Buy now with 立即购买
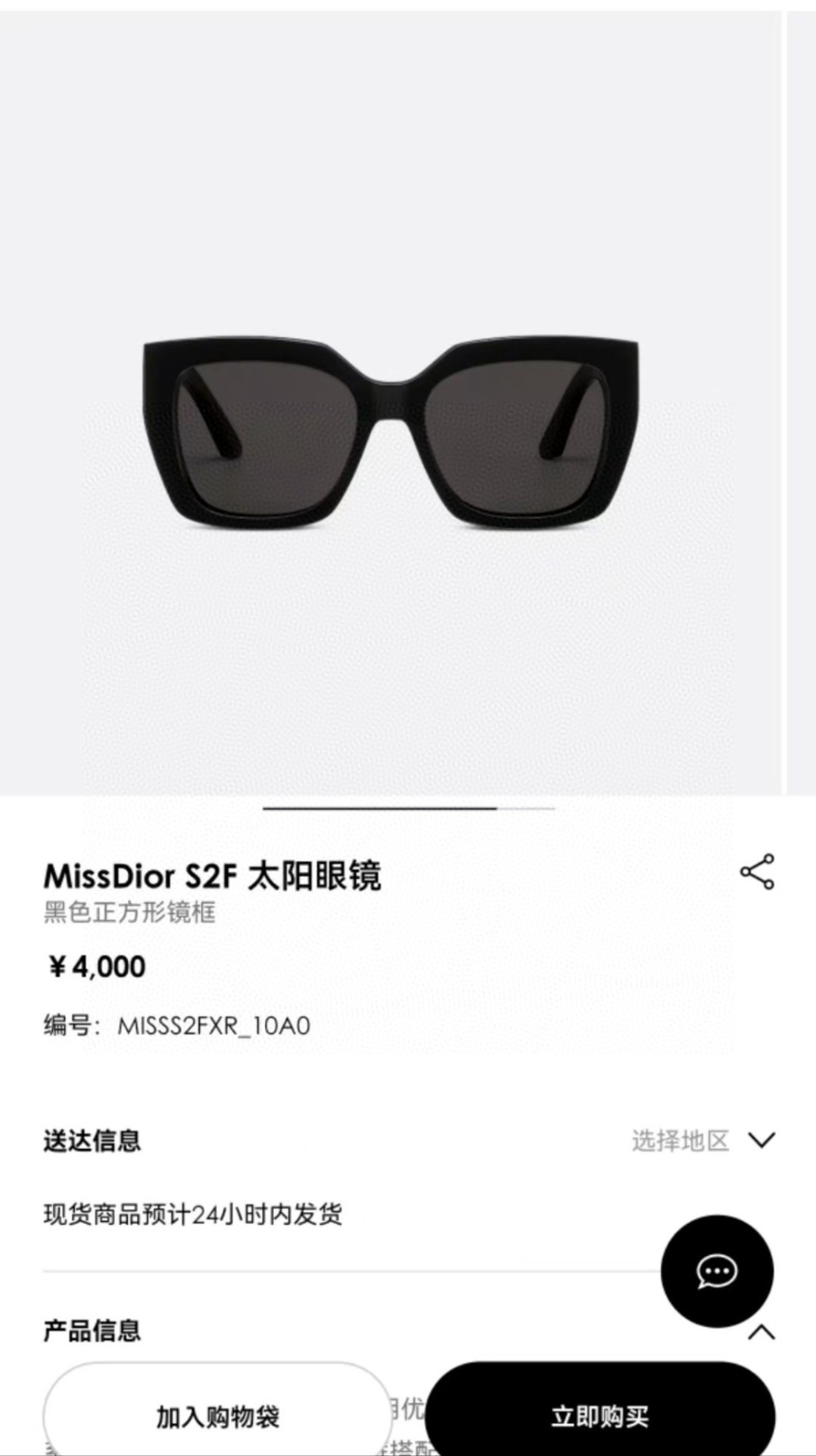 coord(600,1416)
